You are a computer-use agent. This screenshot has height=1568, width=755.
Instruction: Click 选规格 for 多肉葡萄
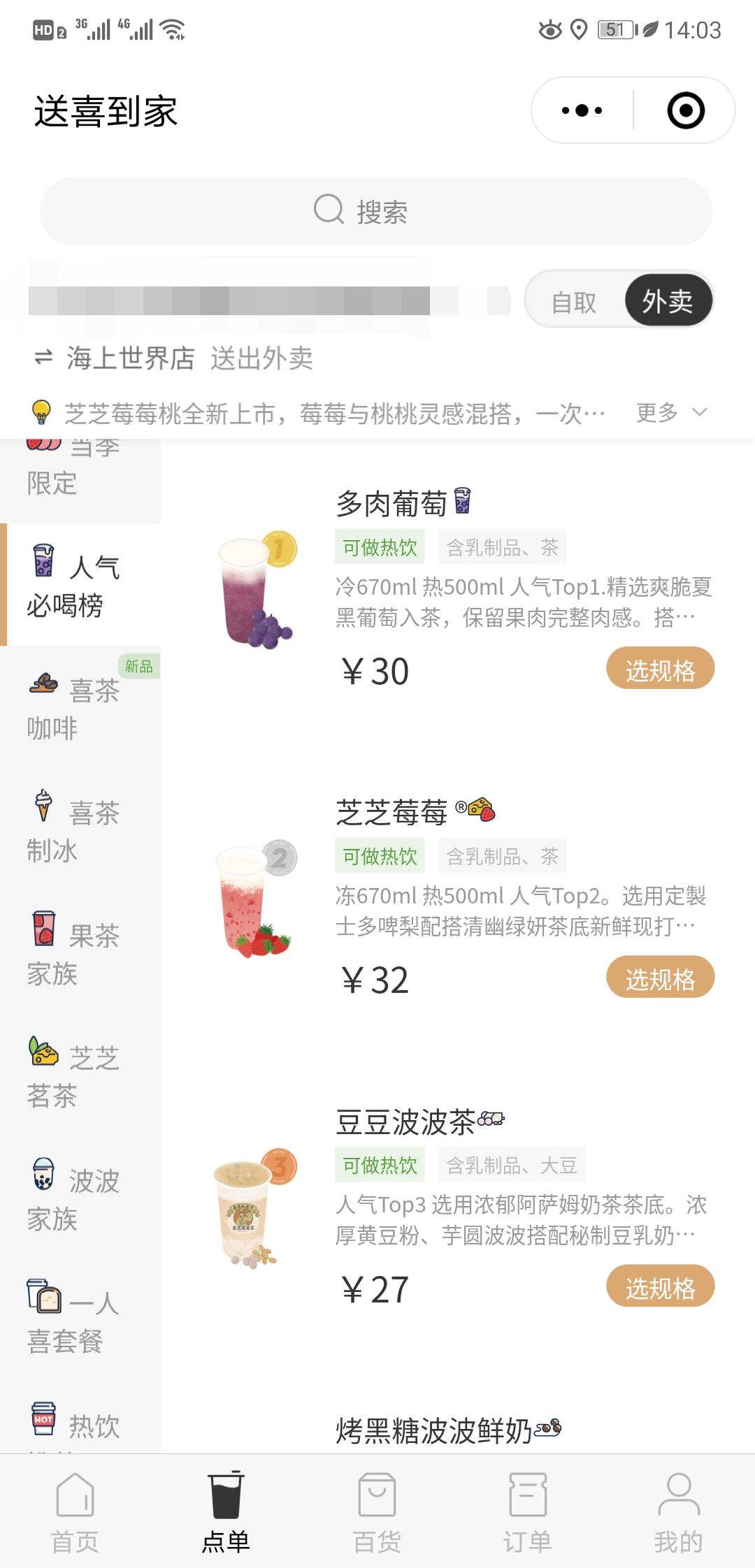[659, 669]
